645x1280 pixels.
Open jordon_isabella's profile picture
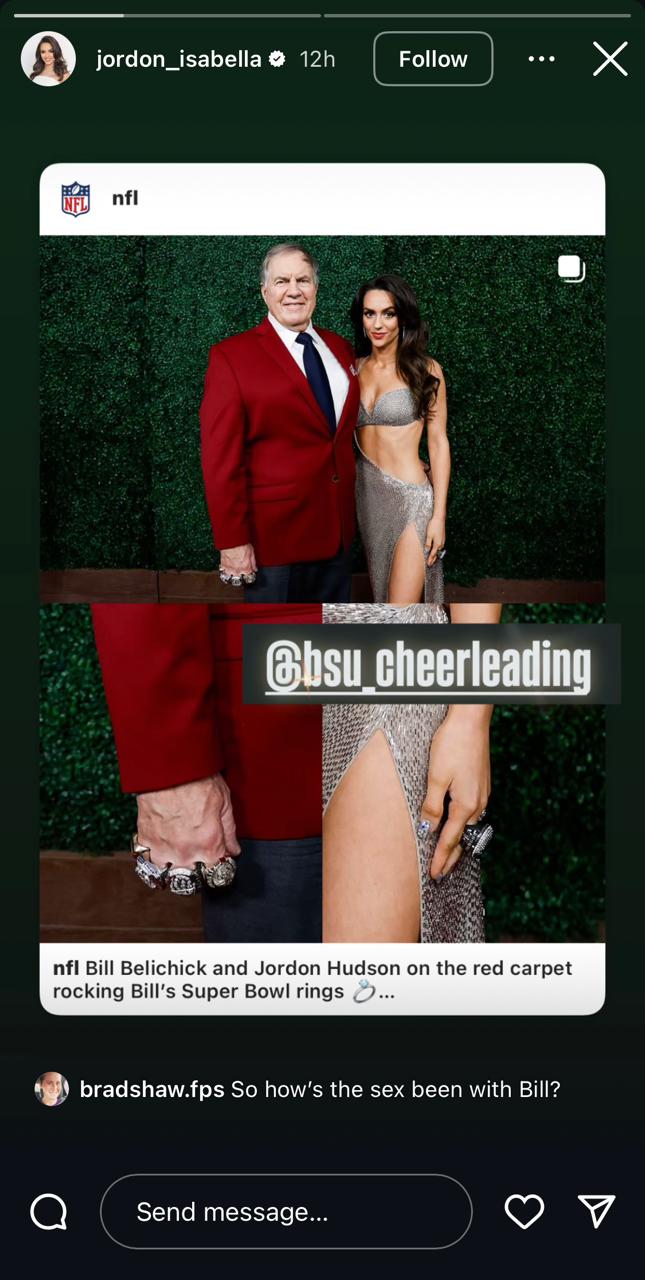pyautogui.click(x=48, y=59)
